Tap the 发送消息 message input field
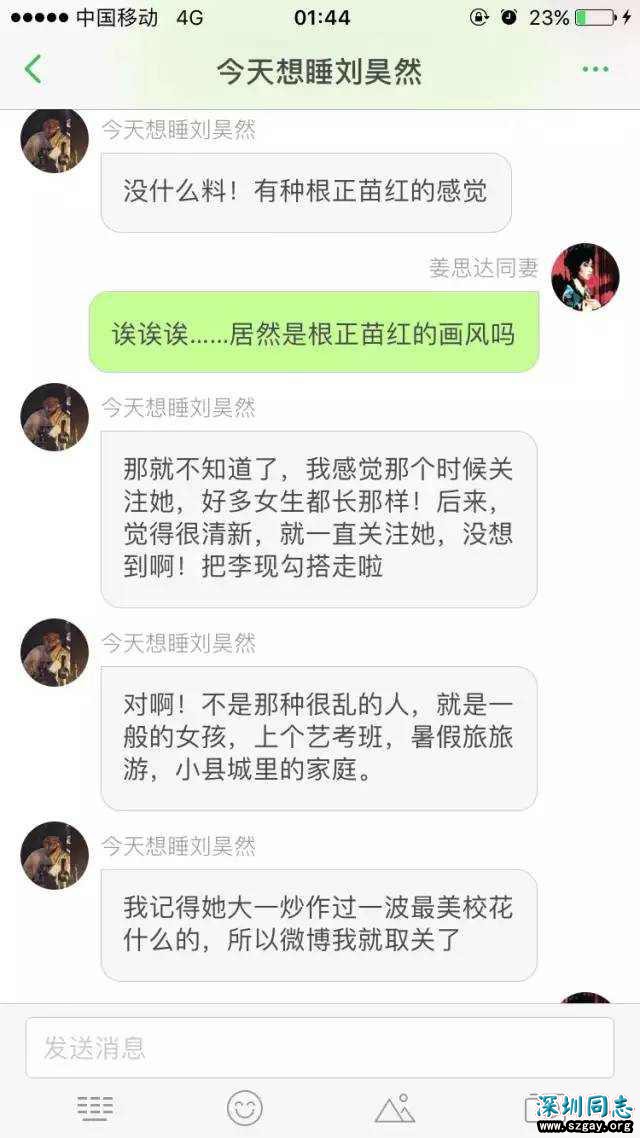This screenshot has height=1138, width=640. (x=320, y=1047)
